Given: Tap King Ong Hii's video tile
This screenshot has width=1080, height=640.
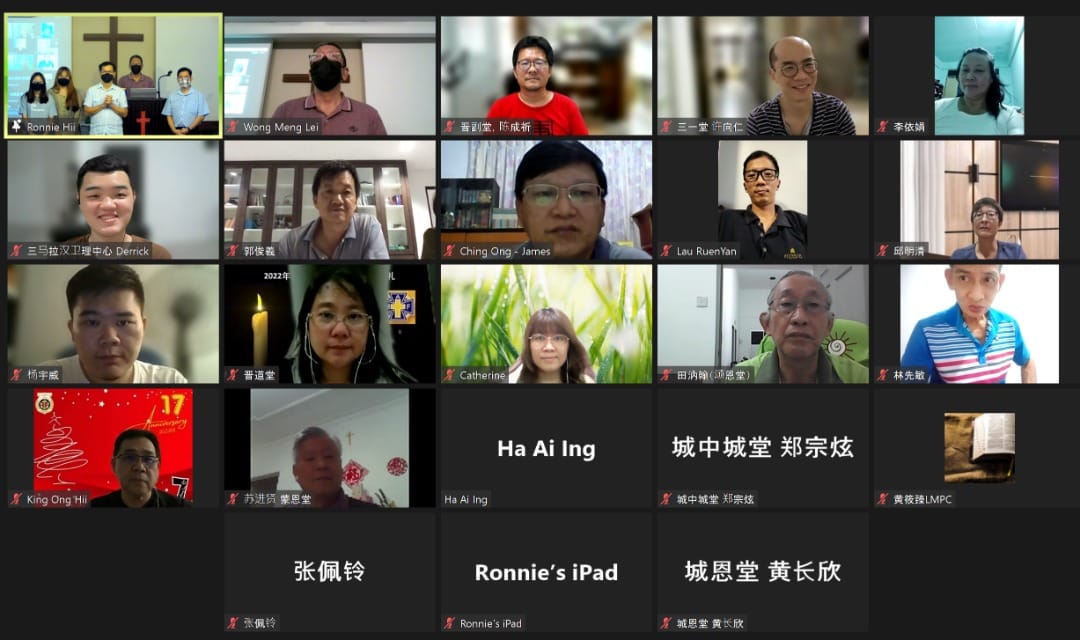Looking at the screenshot, I should coord(113,447).
